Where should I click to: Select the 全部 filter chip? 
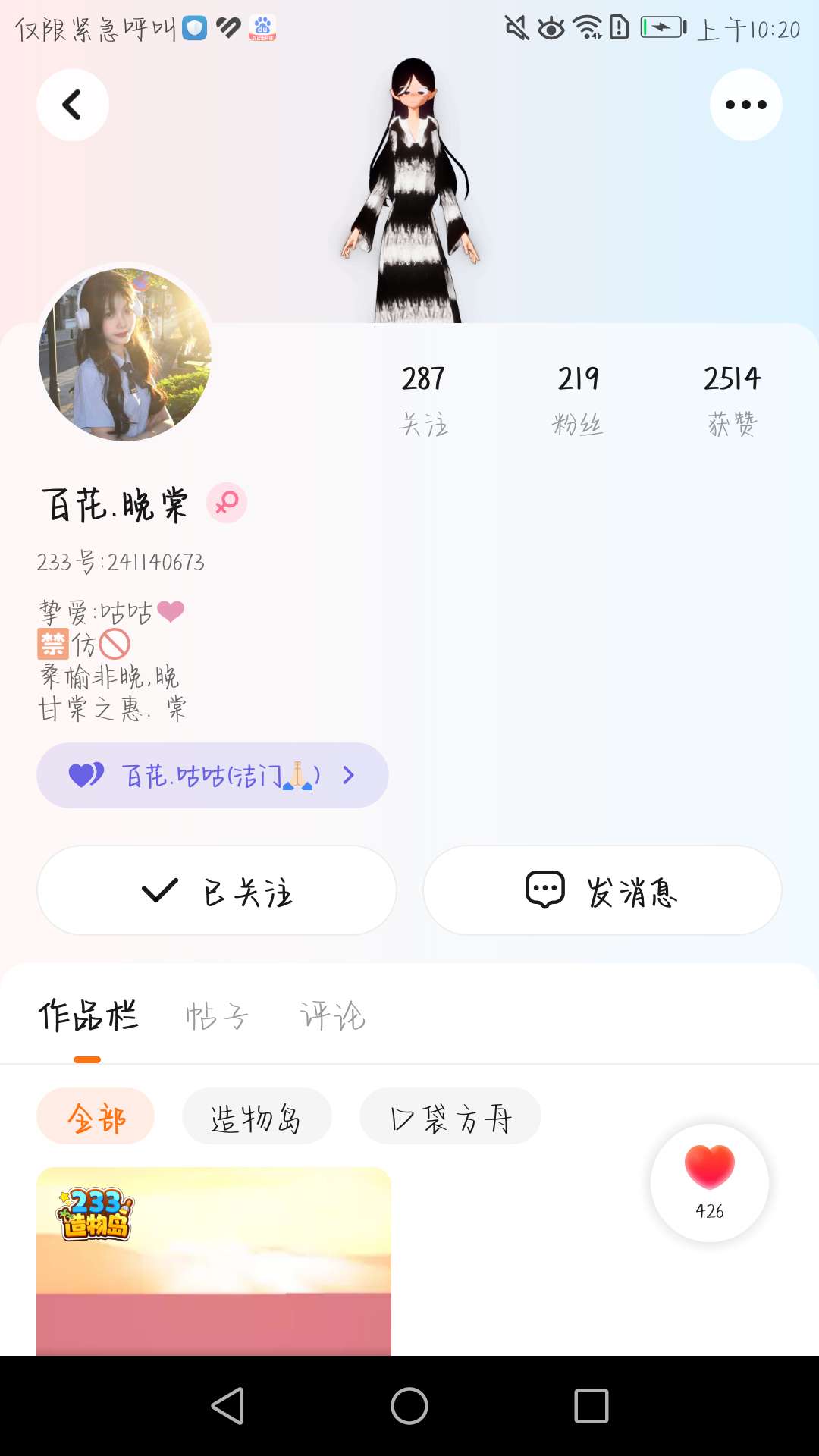[x=96, y=1117]
